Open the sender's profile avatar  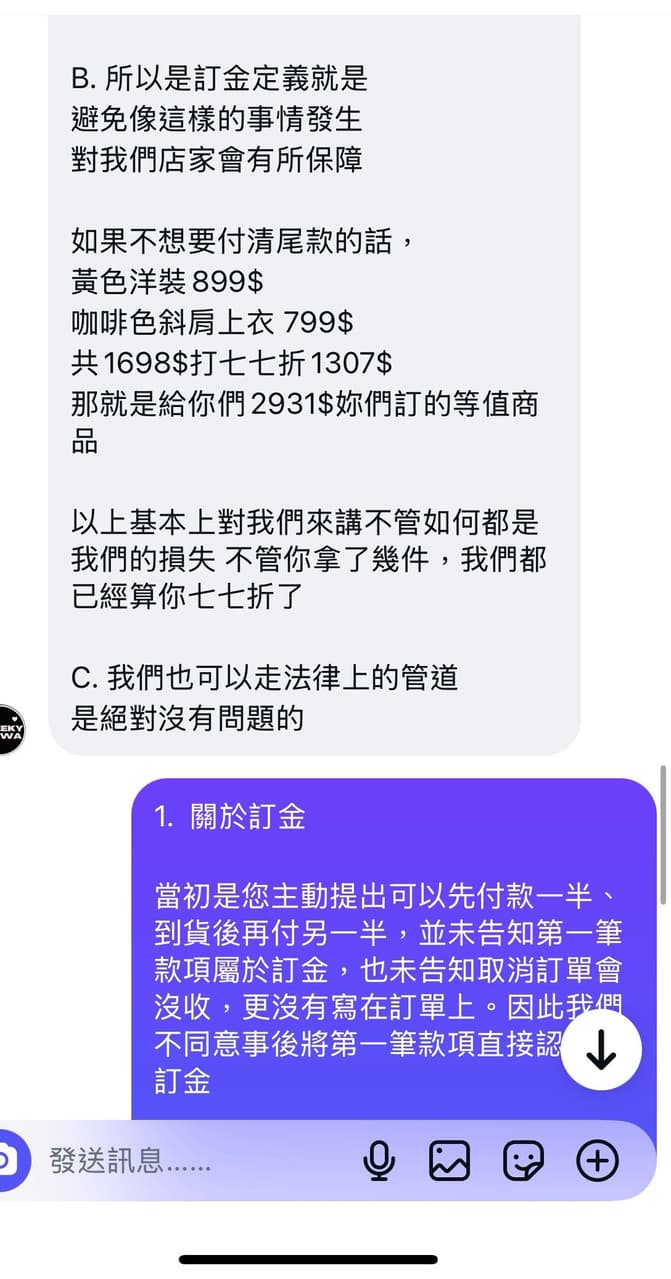[10, 730]
